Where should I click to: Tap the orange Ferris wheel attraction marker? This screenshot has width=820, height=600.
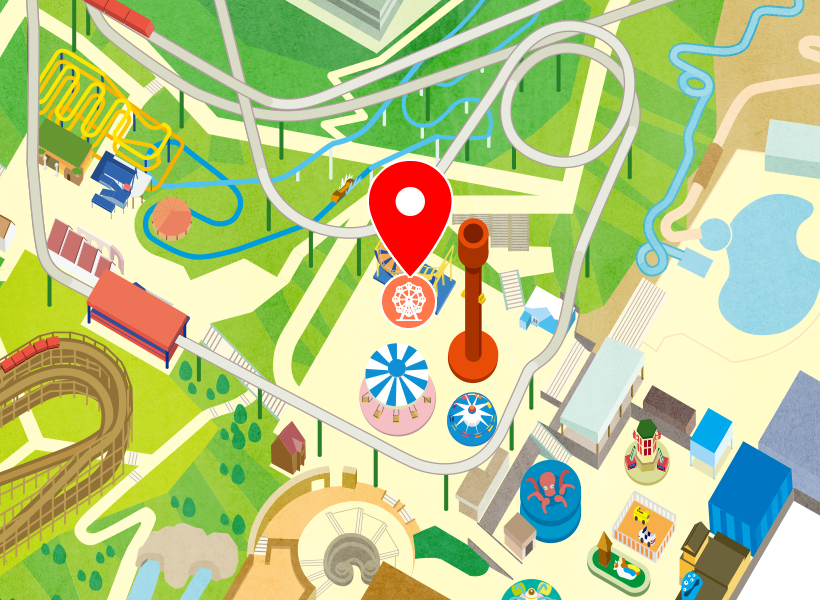408,300
